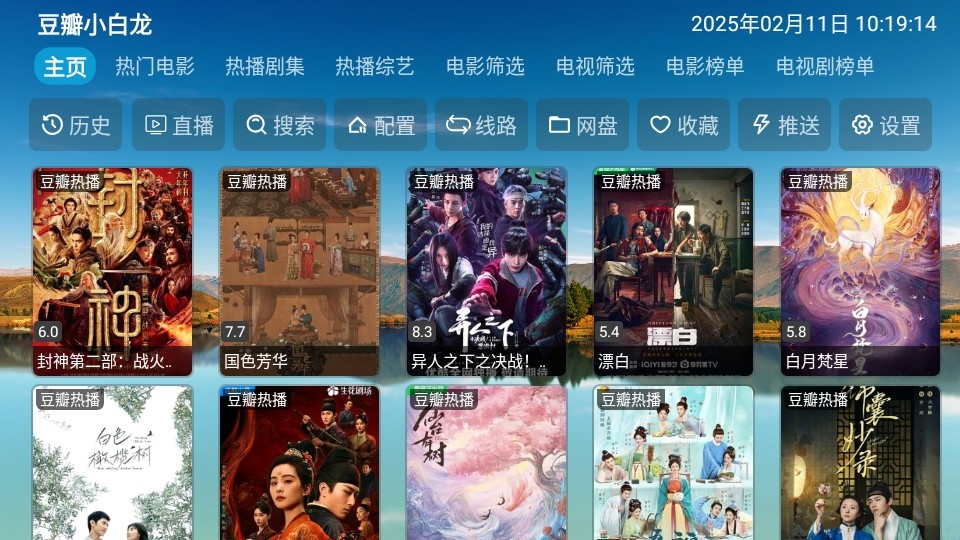Open 直播 live streaming
The width and height of the screenshot is (960, 540).
click(180, 125)
